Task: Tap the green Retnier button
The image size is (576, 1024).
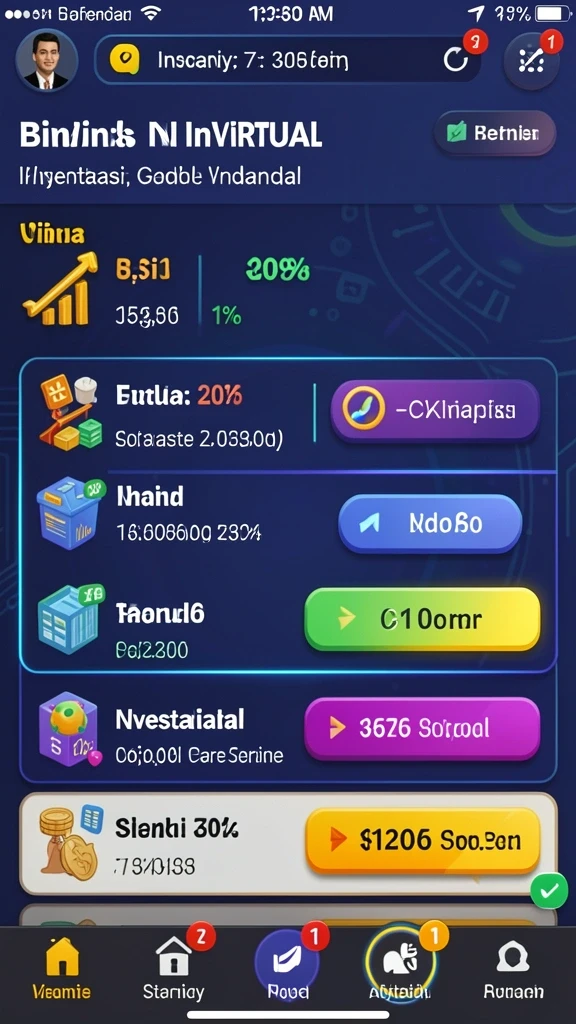Action: 495,133
